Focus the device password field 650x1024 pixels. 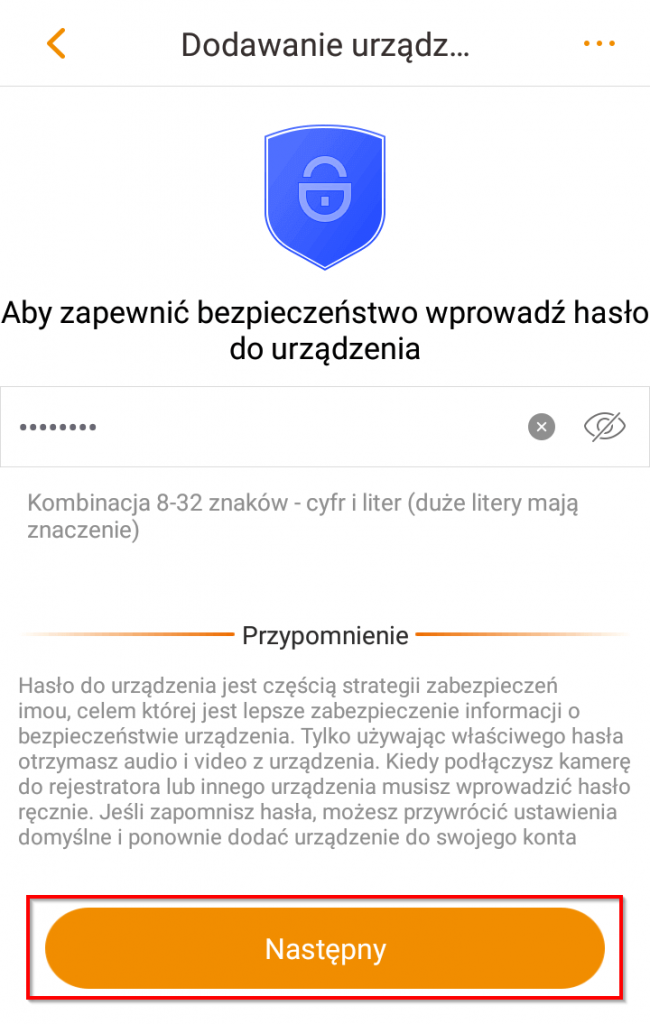260,428
